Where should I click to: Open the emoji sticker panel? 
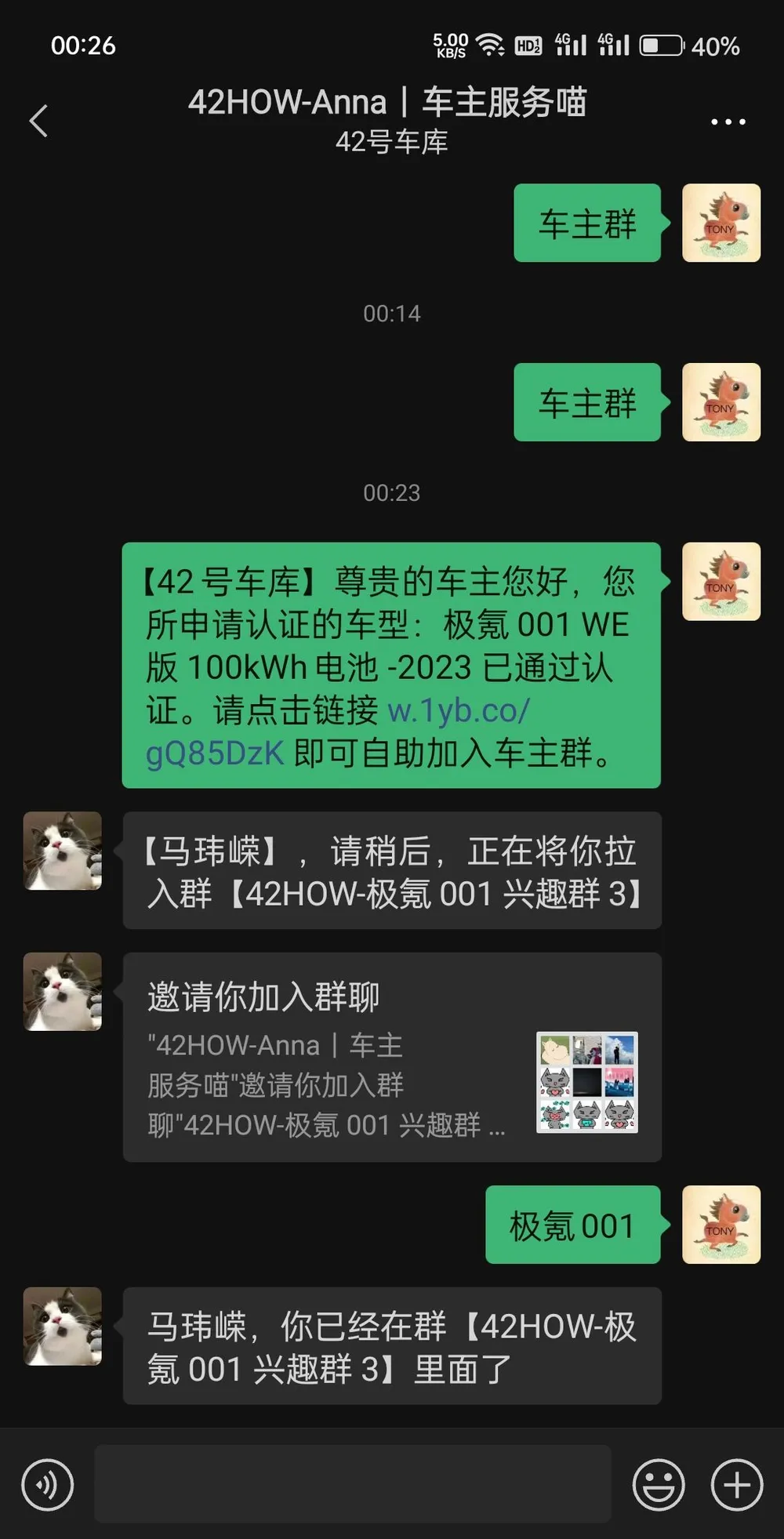tap(658, 1484)
